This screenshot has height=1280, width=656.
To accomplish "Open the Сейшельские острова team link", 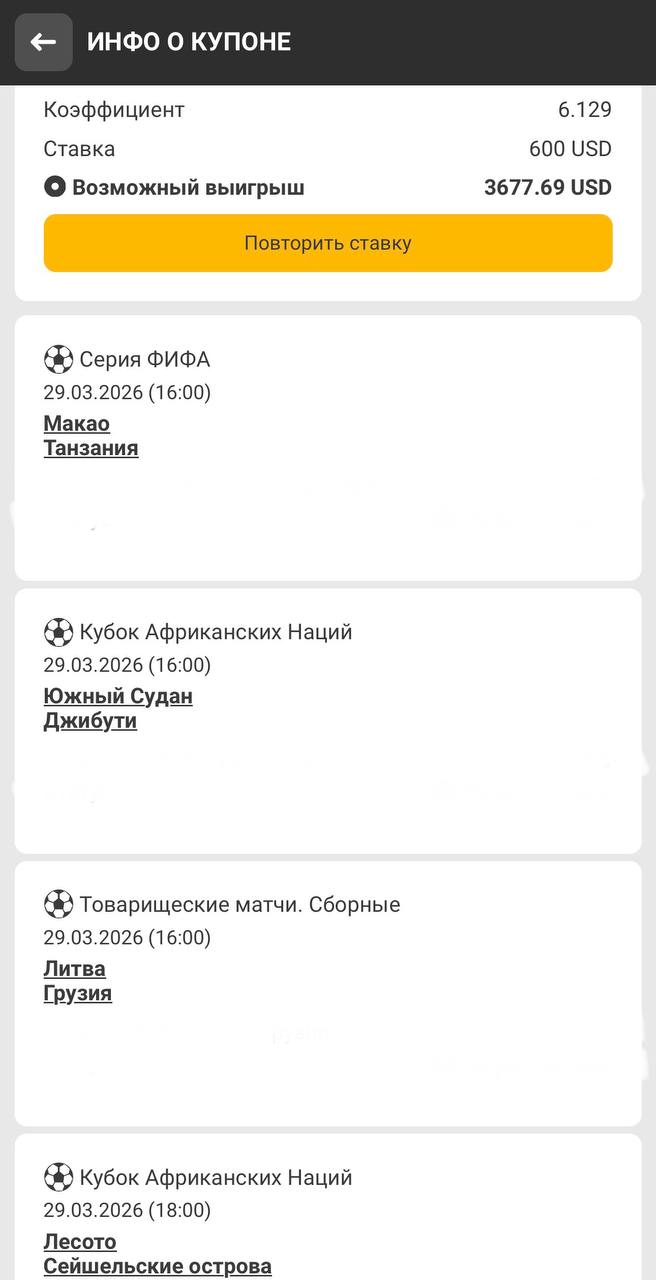I will (157, 1266).
